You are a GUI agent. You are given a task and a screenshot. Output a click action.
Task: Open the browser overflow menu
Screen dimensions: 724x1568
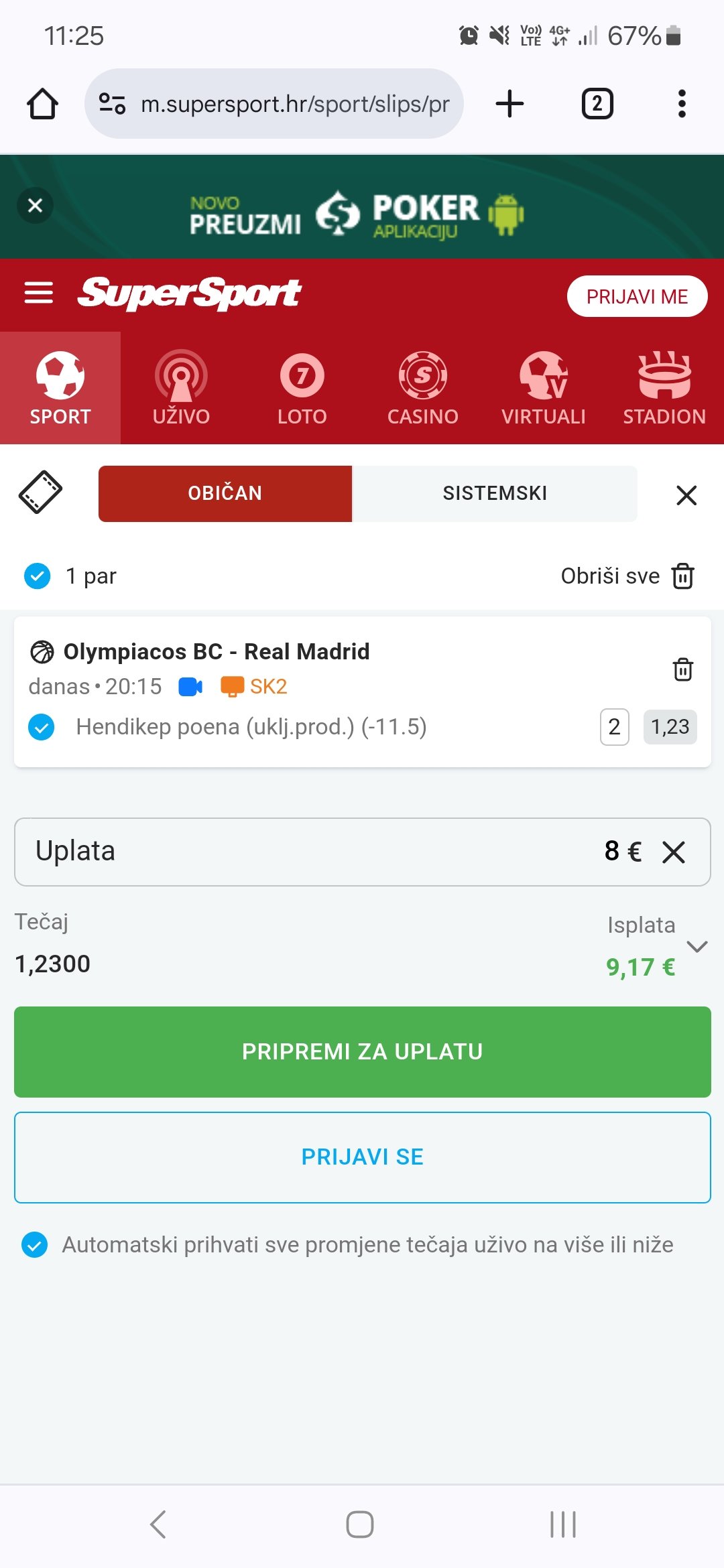click(x=682, y=104)
